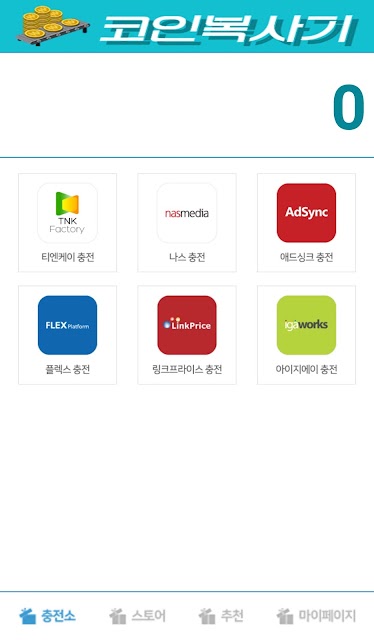Tap the LinkPrice 링크프라이스 충전 tile

(x=187, y=335)
